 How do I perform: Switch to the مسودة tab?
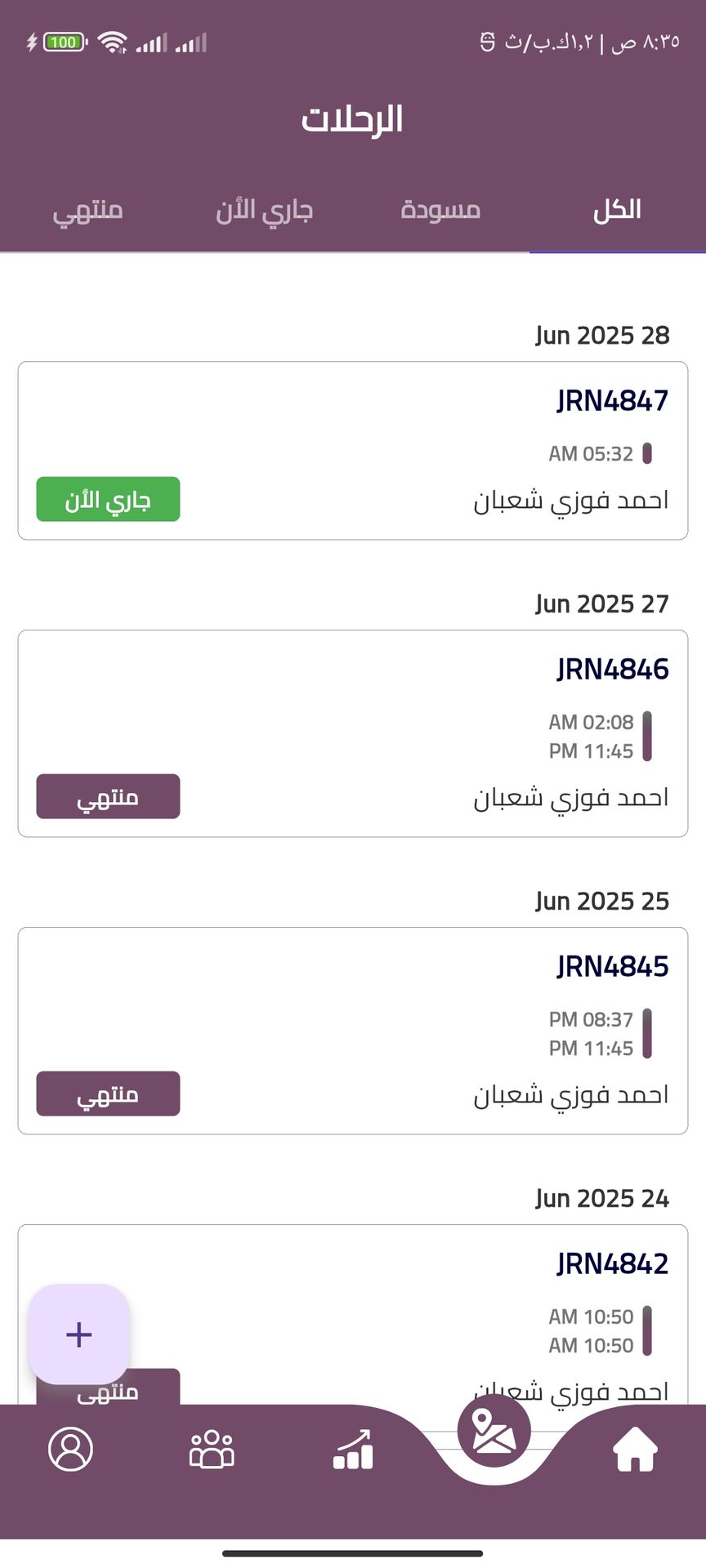coord(440,211)
